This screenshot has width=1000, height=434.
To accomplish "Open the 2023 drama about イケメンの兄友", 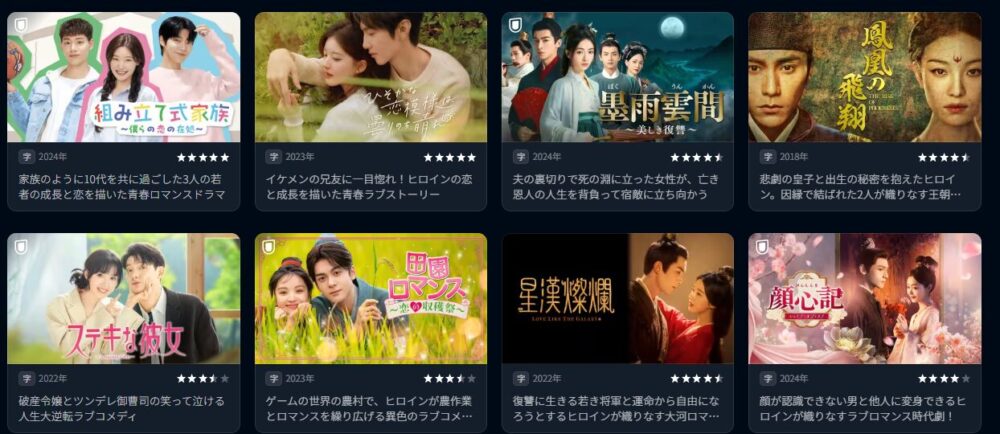I will pyautogui.click(x=370, y=78).
